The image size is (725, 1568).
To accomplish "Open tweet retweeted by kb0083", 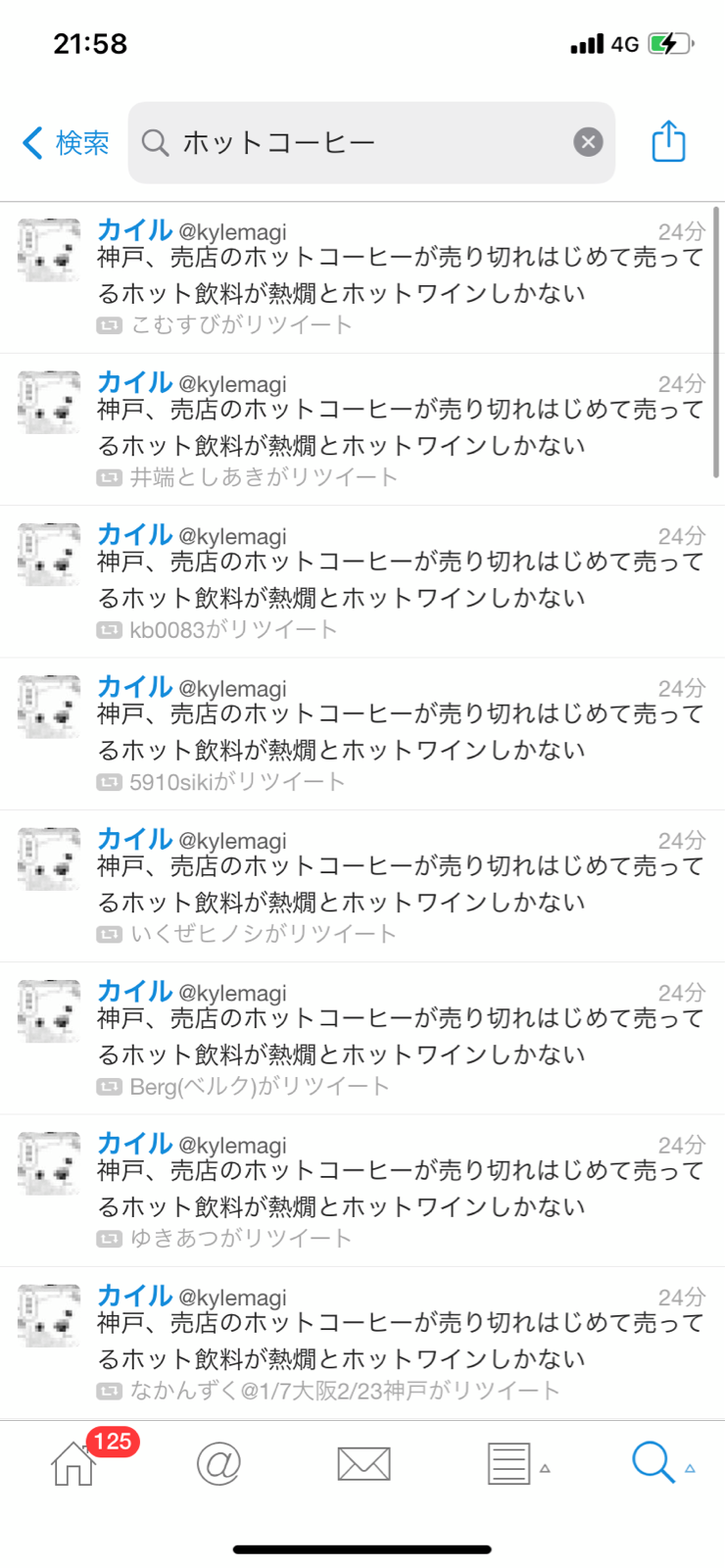I will point(400,580).
